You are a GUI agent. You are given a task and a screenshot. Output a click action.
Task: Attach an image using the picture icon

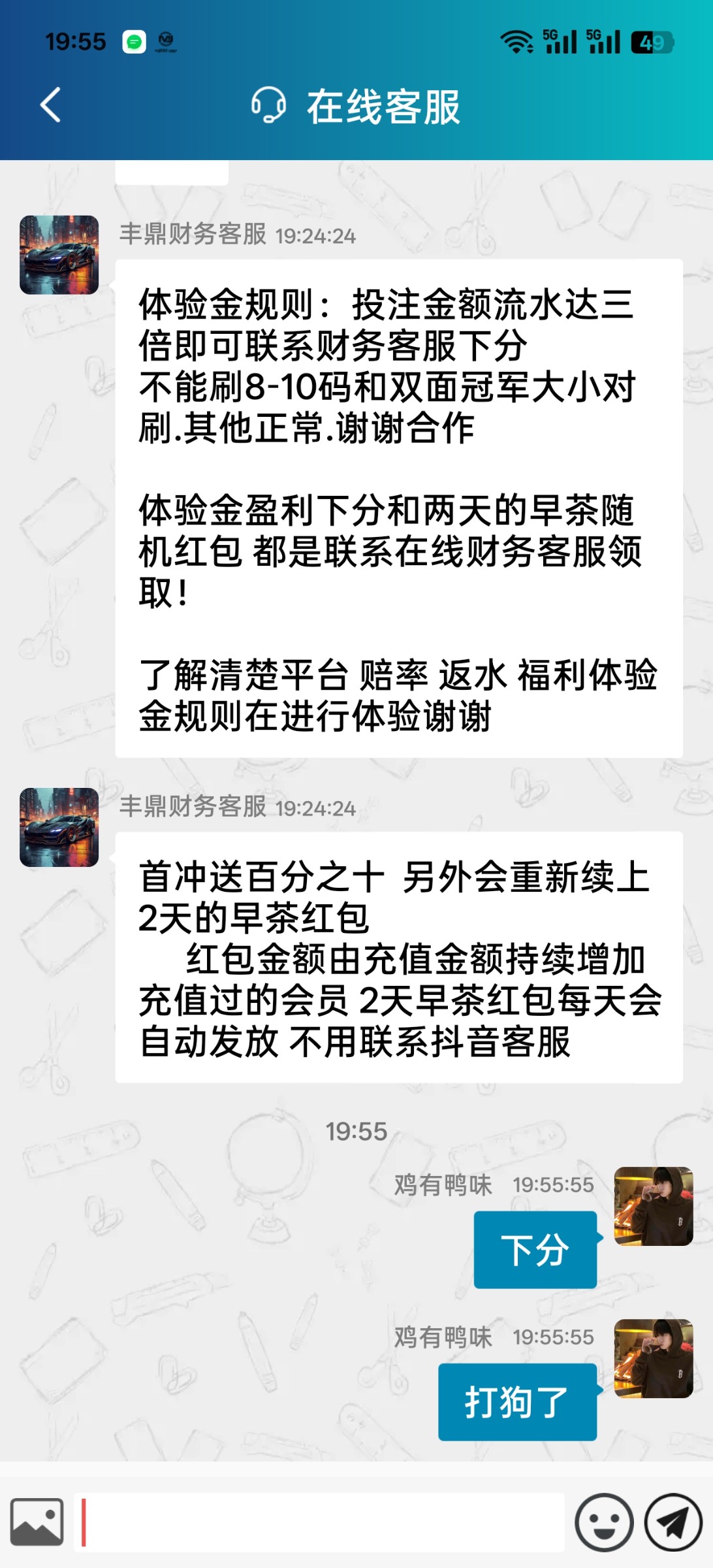(37, 1522)
